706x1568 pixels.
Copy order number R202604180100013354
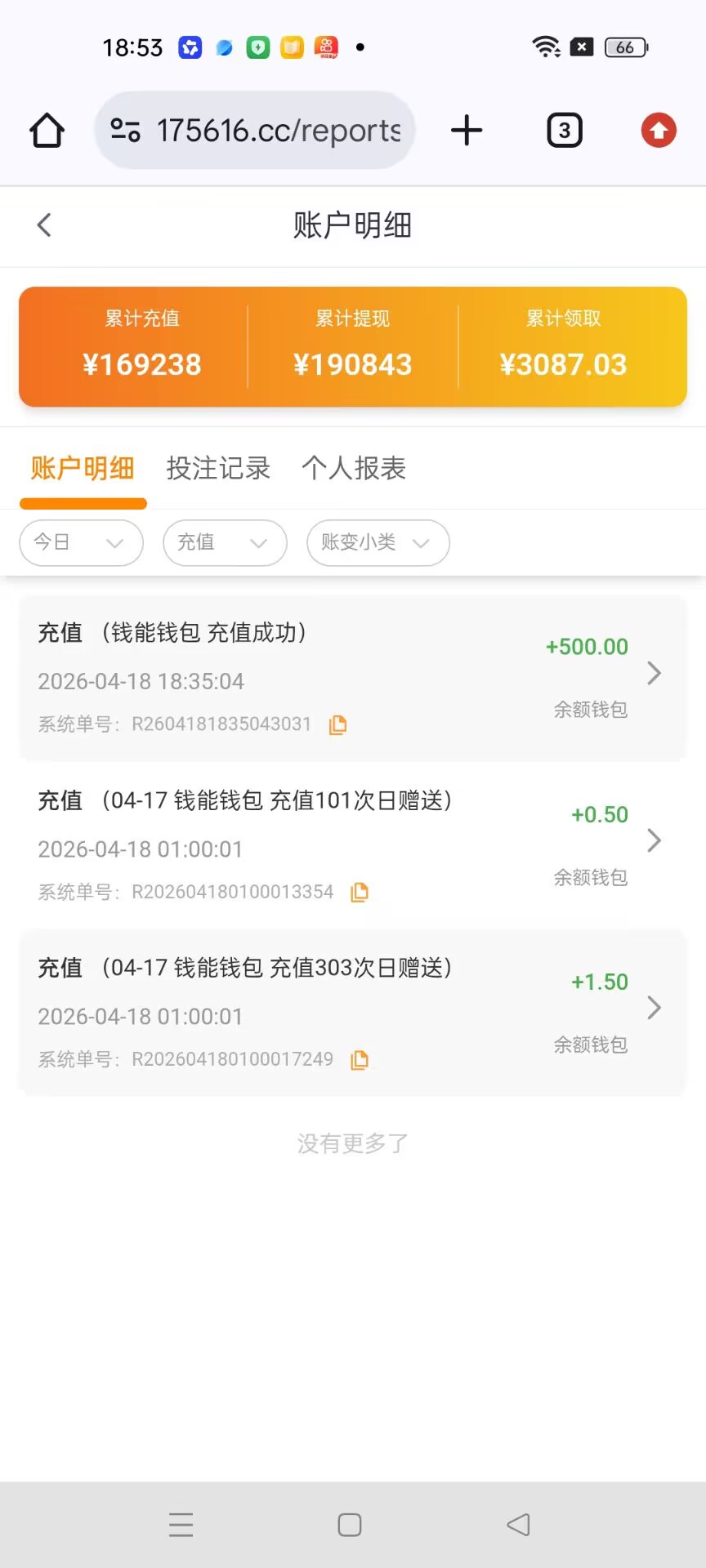(360, 893)
